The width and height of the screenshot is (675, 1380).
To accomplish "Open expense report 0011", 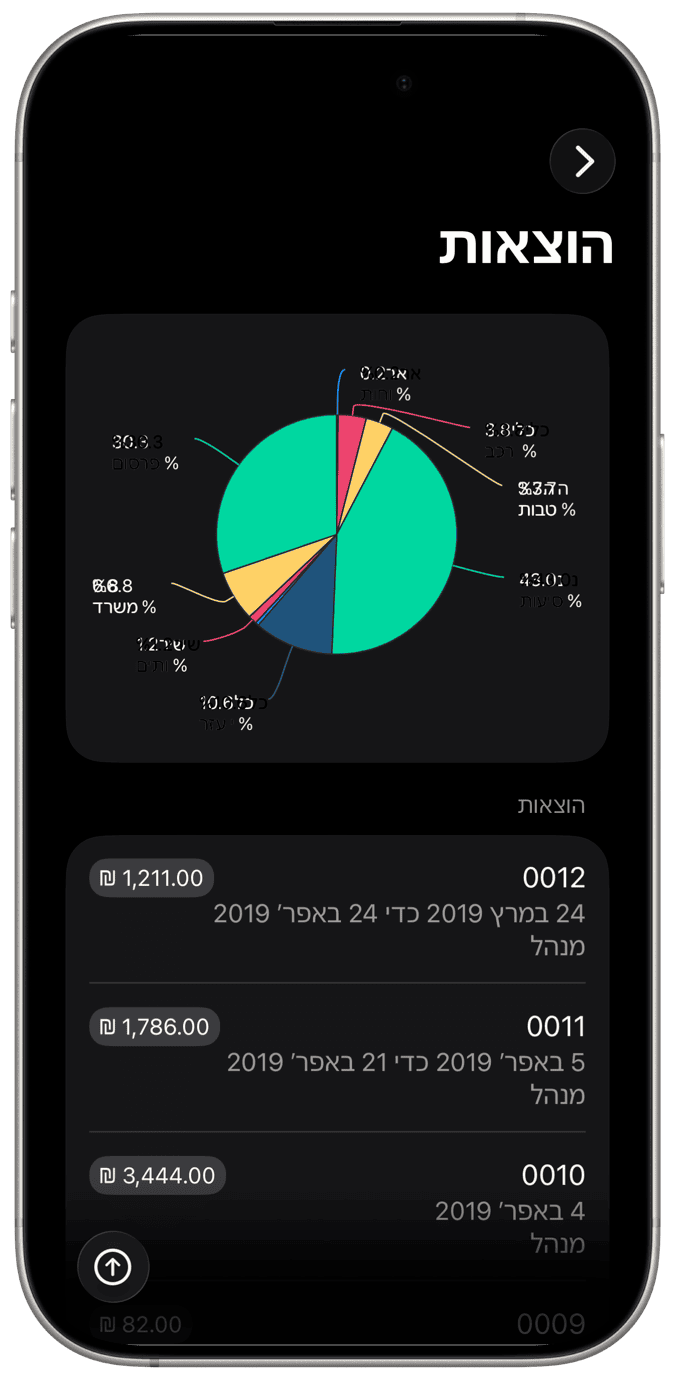I will [337, 1059].
